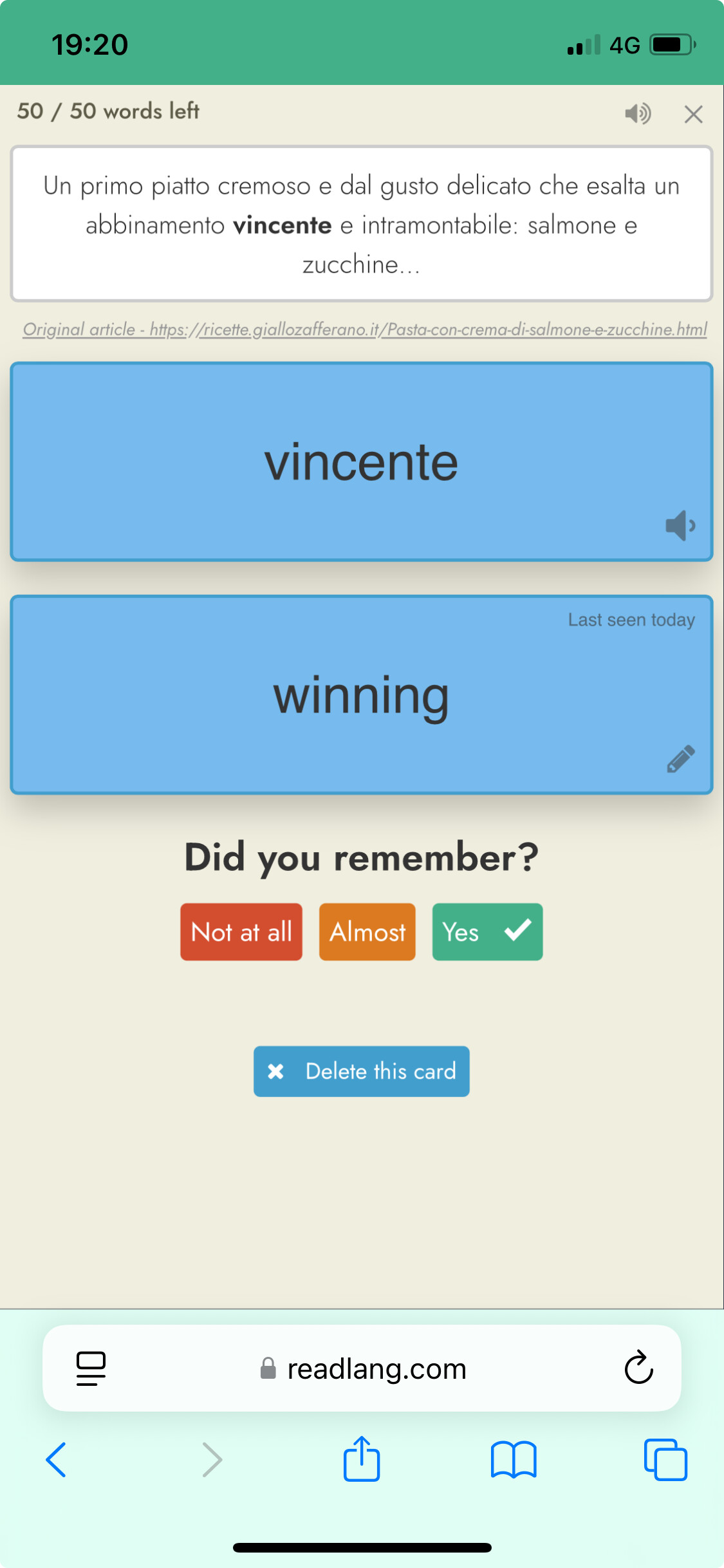
Task: View open Safari tabs
Action: coord(665,1459)
